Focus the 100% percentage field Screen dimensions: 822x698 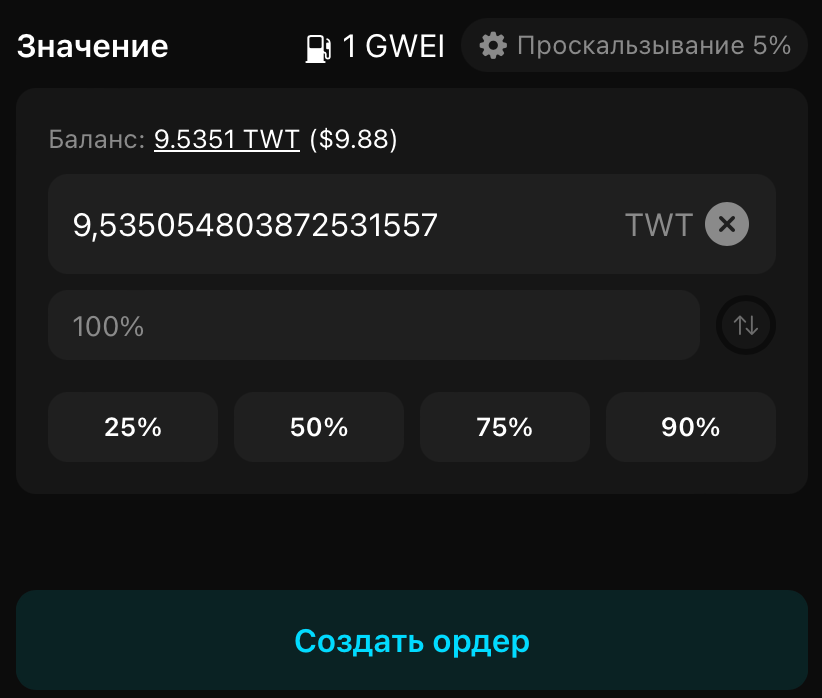[372, 326]
